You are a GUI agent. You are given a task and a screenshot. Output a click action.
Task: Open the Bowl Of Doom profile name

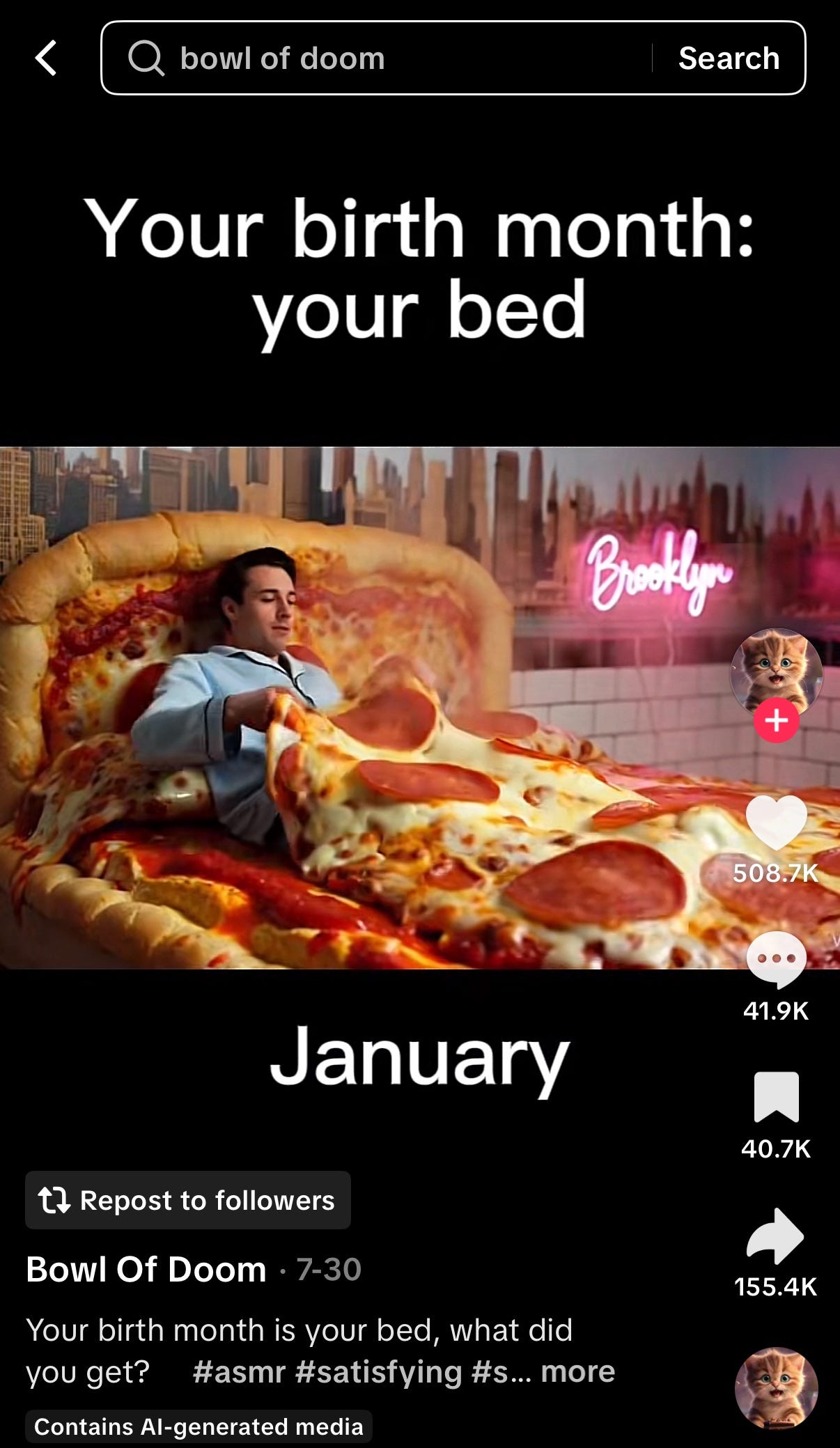coord(146,1269)
